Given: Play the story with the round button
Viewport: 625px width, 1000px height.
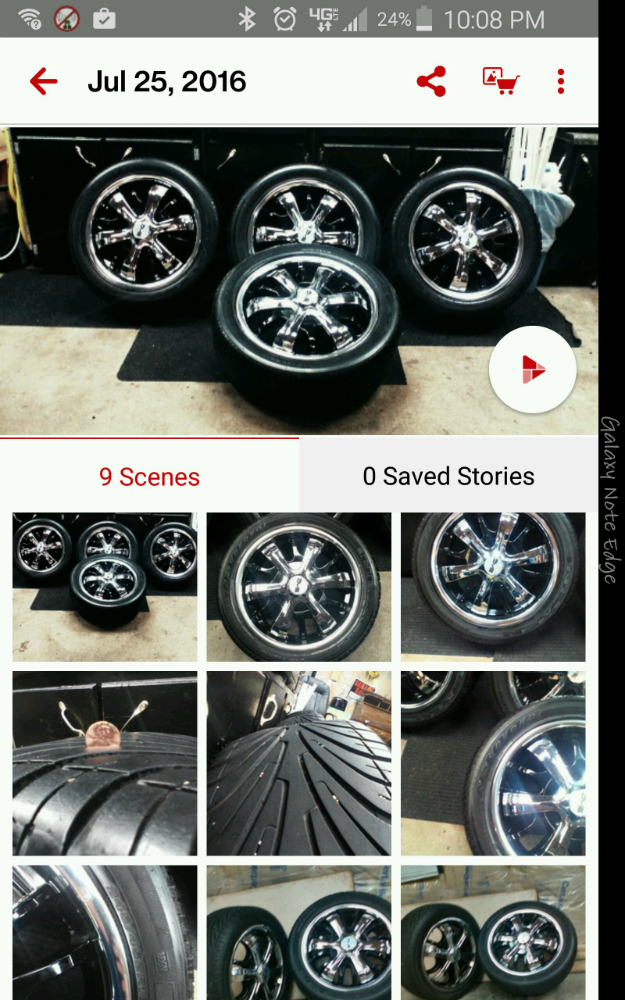Looking at the screenshot, I should click(x=532, y=369).
